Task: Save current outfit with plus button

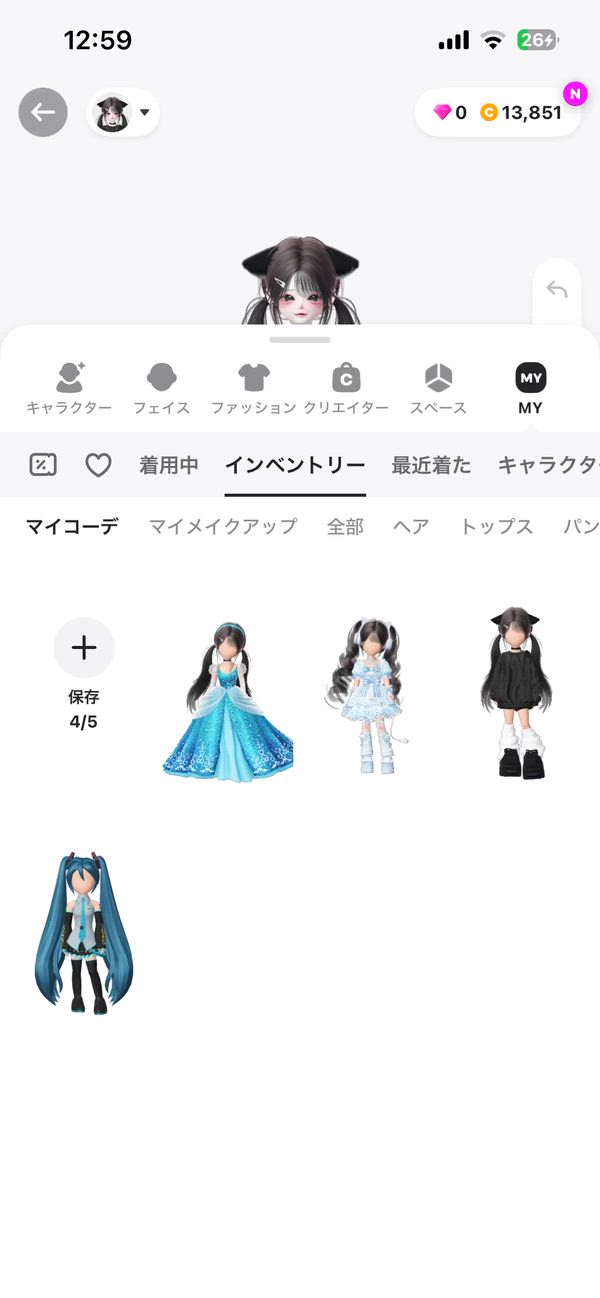Action: (84, 648)
